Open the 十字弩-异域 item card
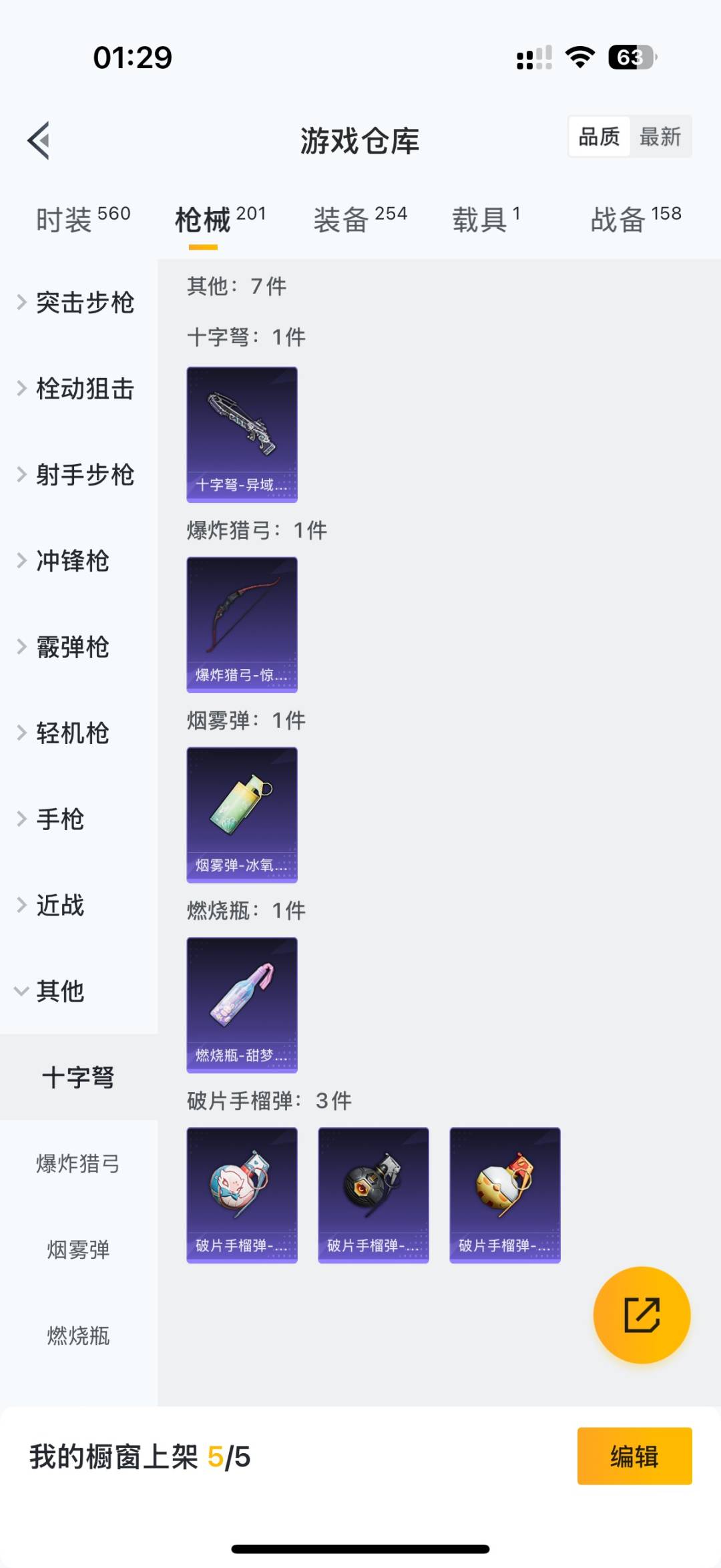Screen dimensions: 721x1568 point(242,434)
